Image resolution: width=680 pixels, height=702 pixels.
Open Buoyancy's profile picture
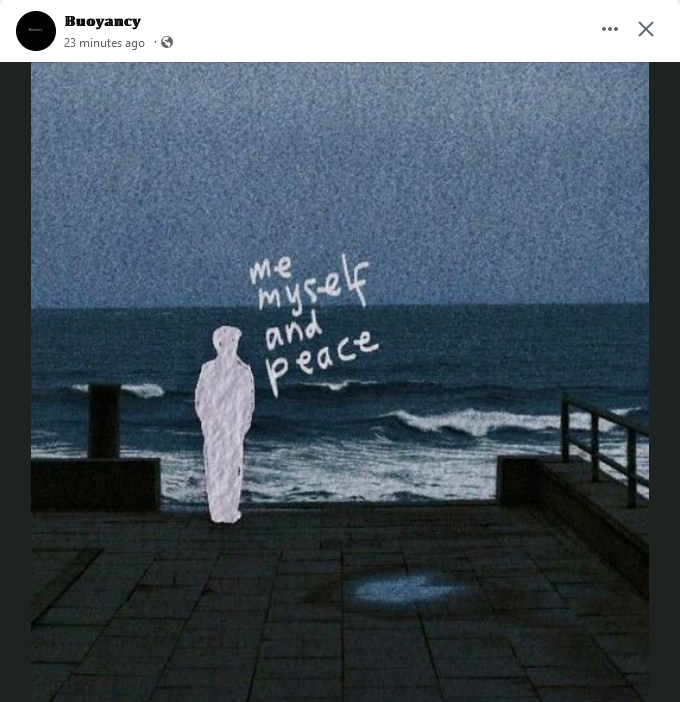click(x=36, y=31)
